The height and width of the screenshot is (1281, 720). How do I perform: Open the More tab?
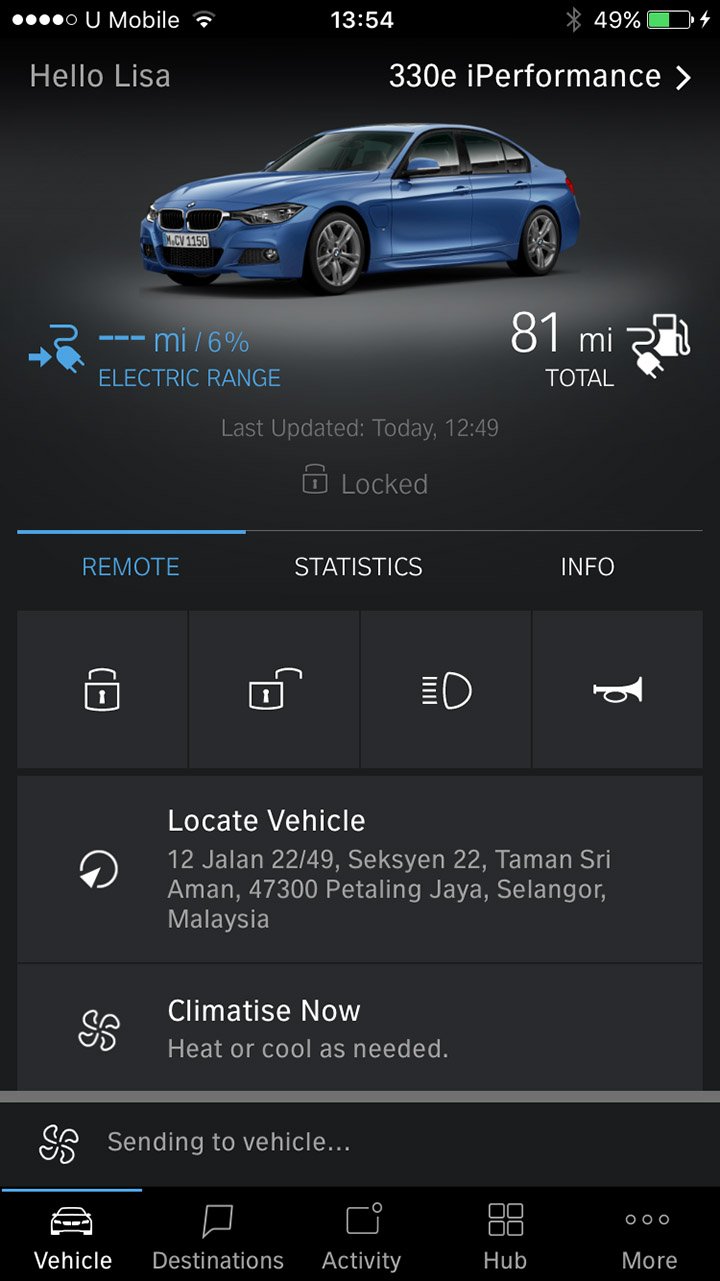coord(648,1237)
